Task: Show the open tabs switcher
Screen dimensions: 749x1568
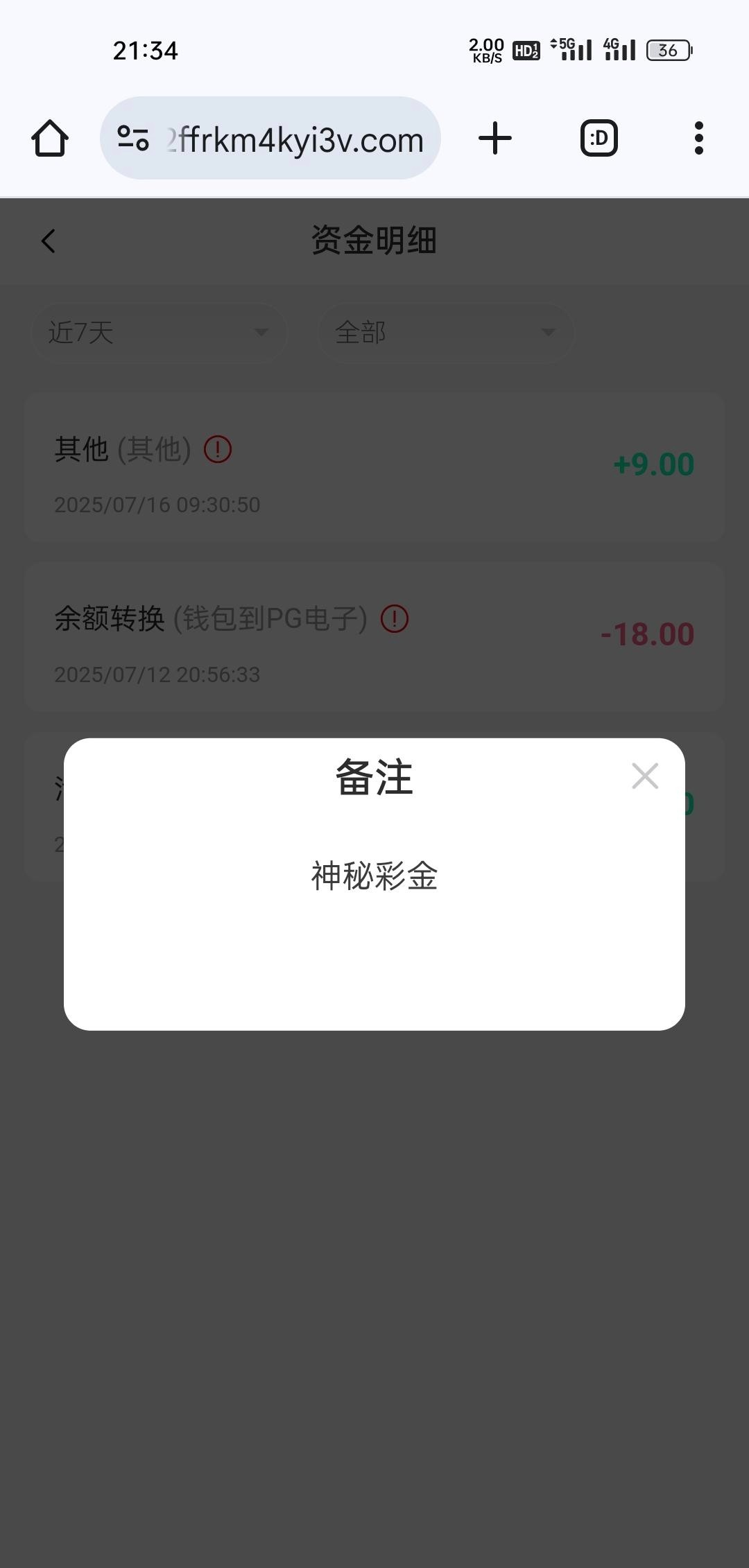Action: click(599, 138)
